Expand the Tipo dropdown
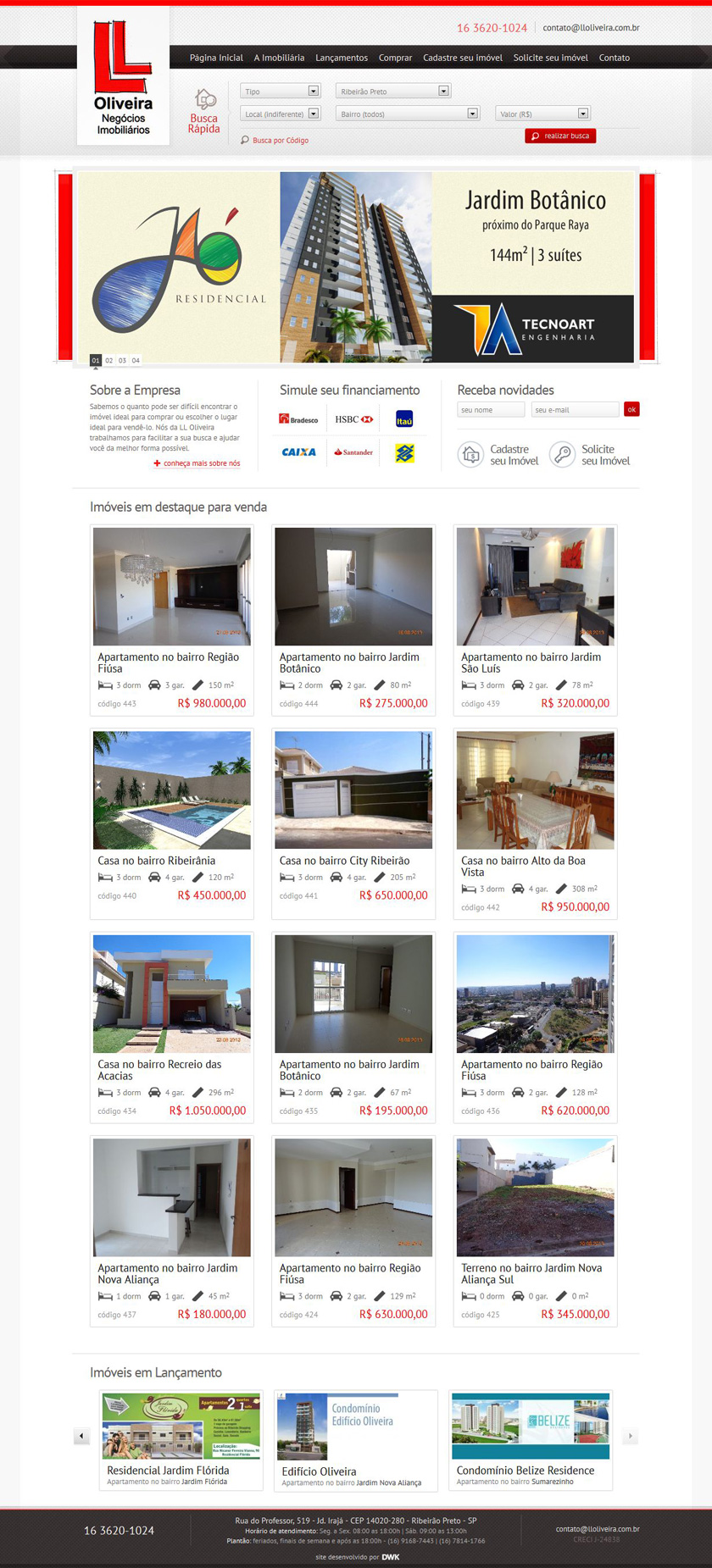 [280, 91]
